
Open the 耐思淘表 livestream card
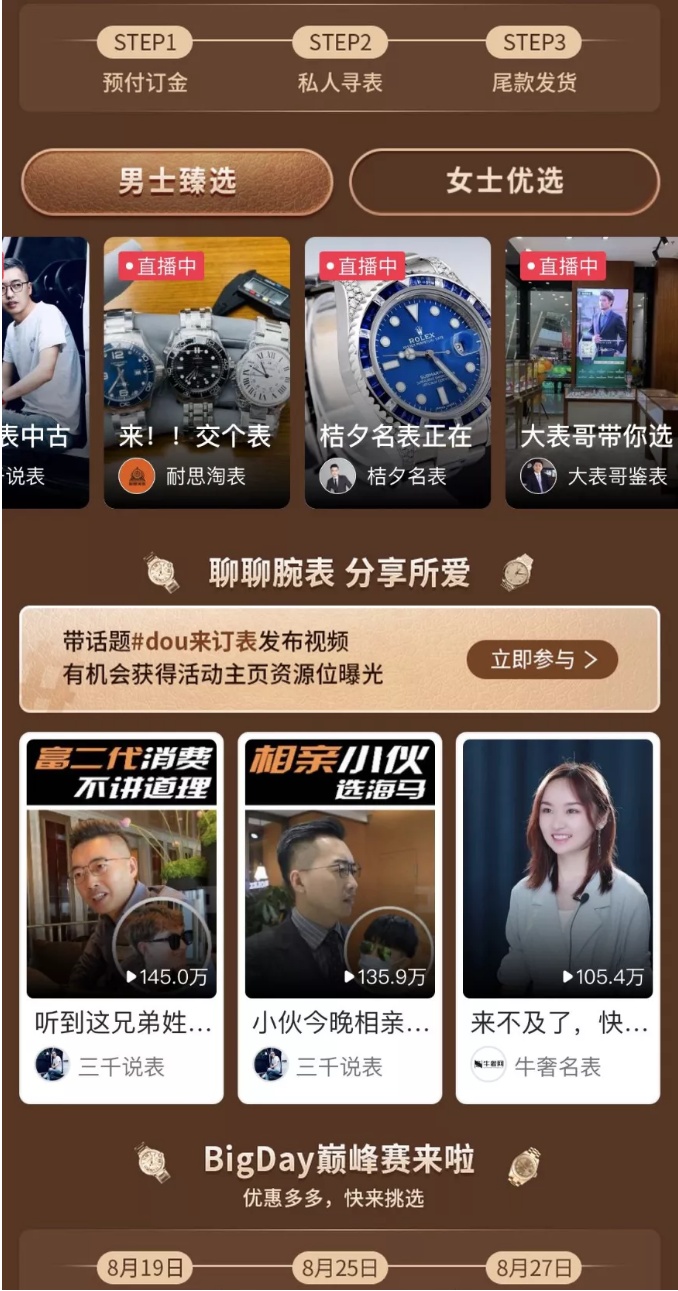coord(197,372)
